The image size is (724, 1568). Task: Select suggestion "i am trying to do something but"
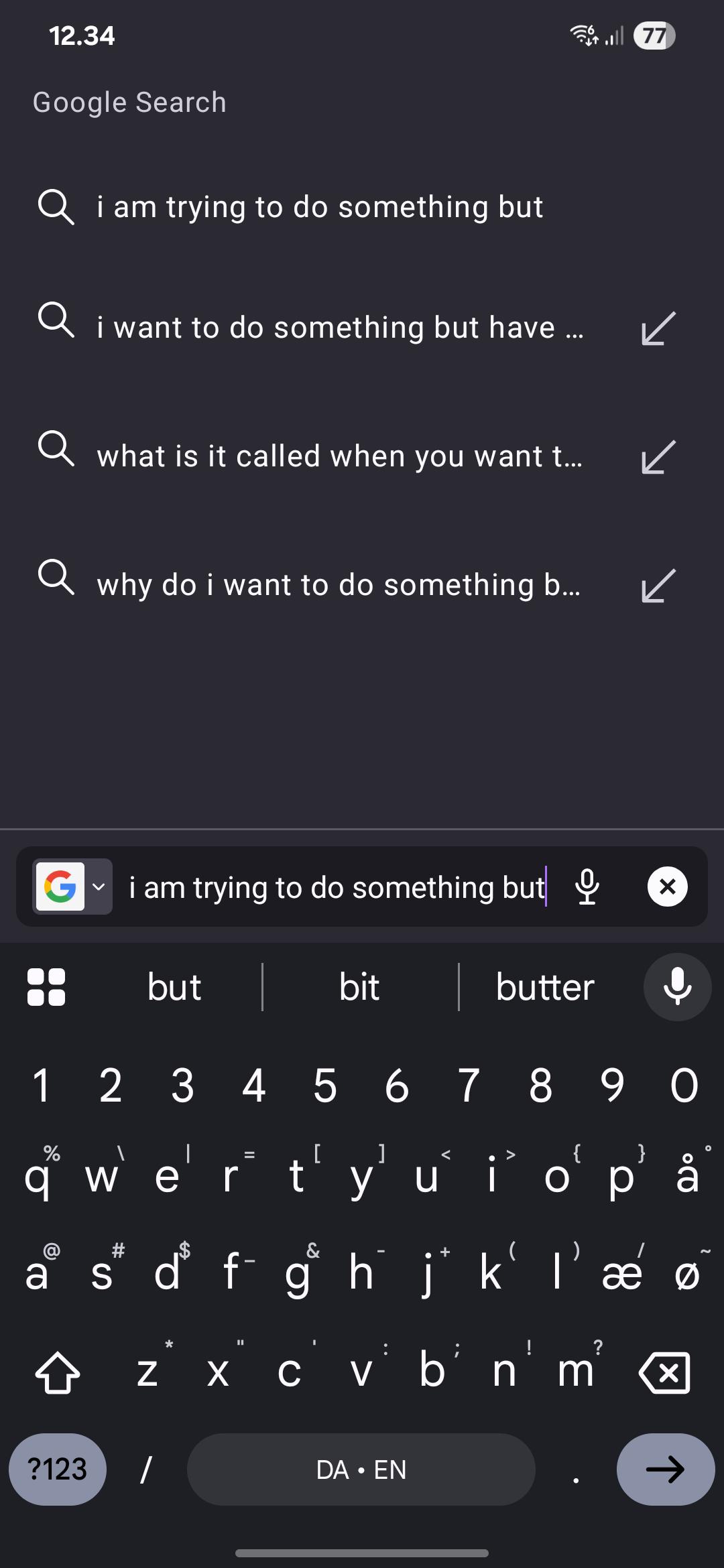[362, 206]
